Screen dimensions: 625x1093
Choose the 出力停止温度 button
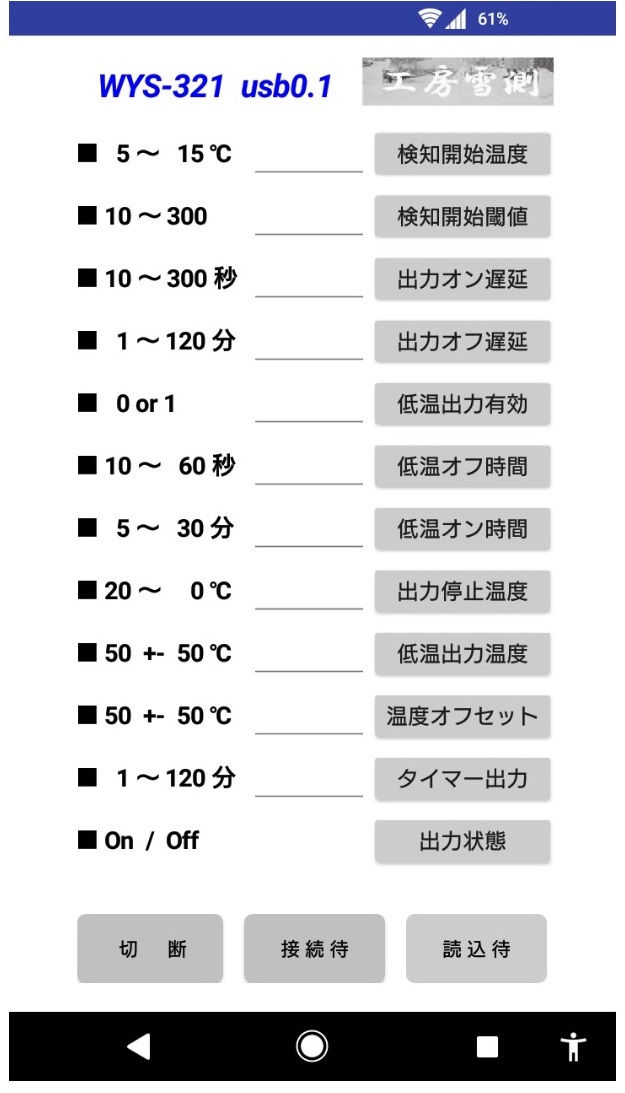click(x=462, y=591)
